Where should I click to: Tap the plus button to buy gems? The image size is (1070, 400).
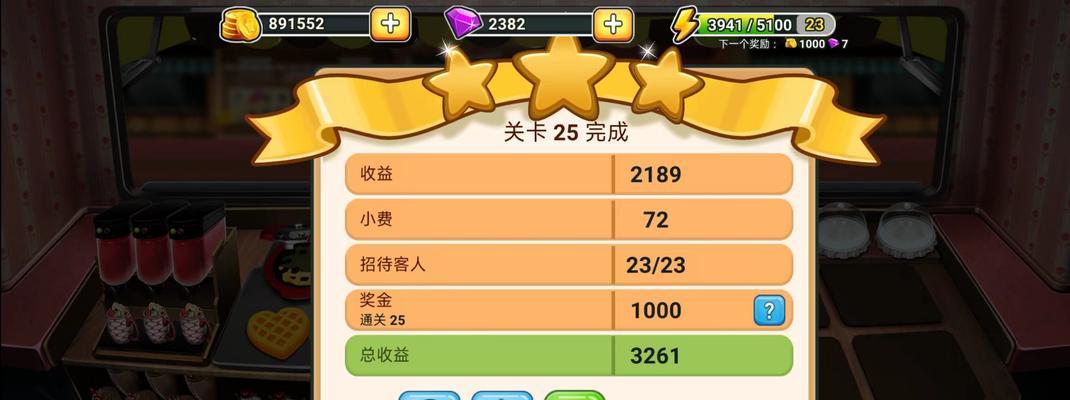[x=613, y=24]
